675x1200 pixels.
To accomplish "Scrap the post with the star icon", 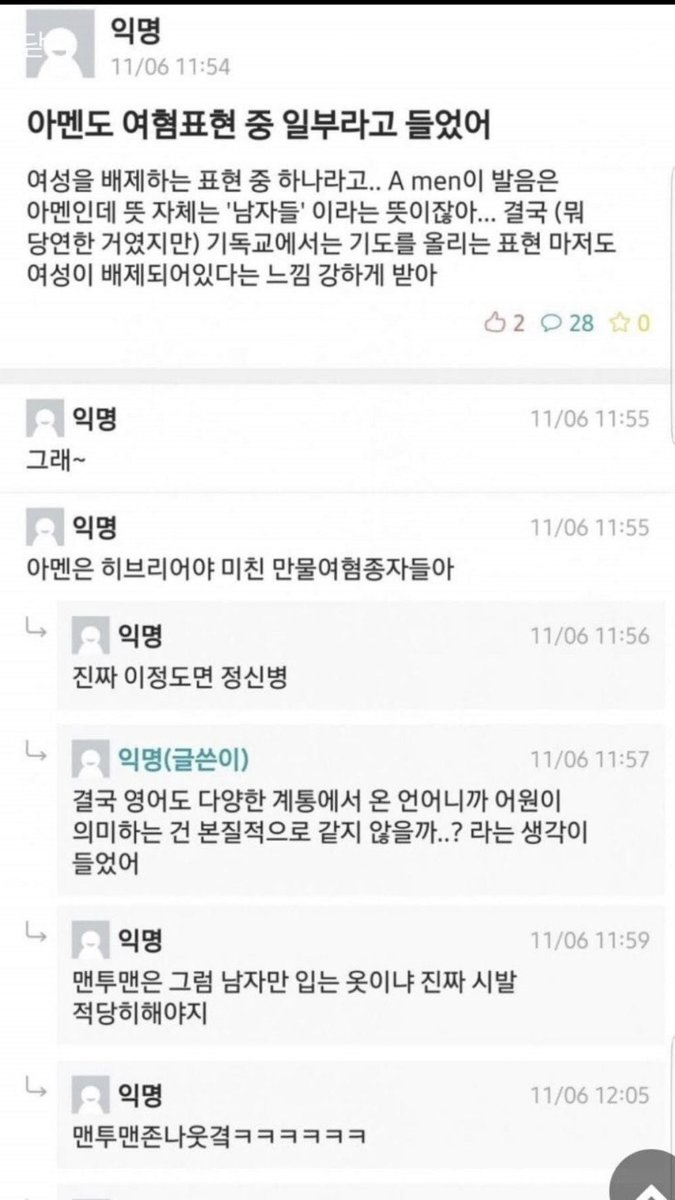I will click(620, 323).
